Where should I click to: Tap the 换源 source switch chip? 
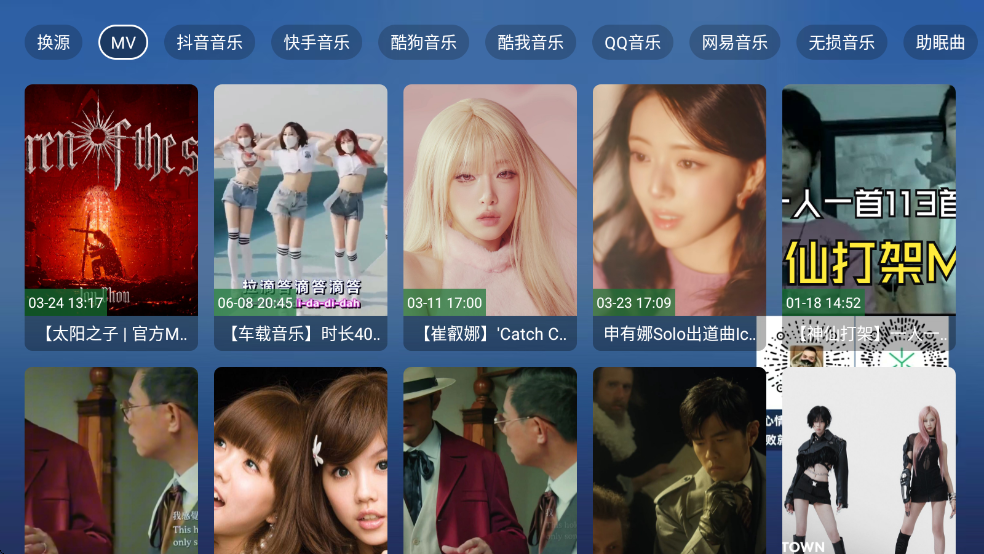coord(53,43)
